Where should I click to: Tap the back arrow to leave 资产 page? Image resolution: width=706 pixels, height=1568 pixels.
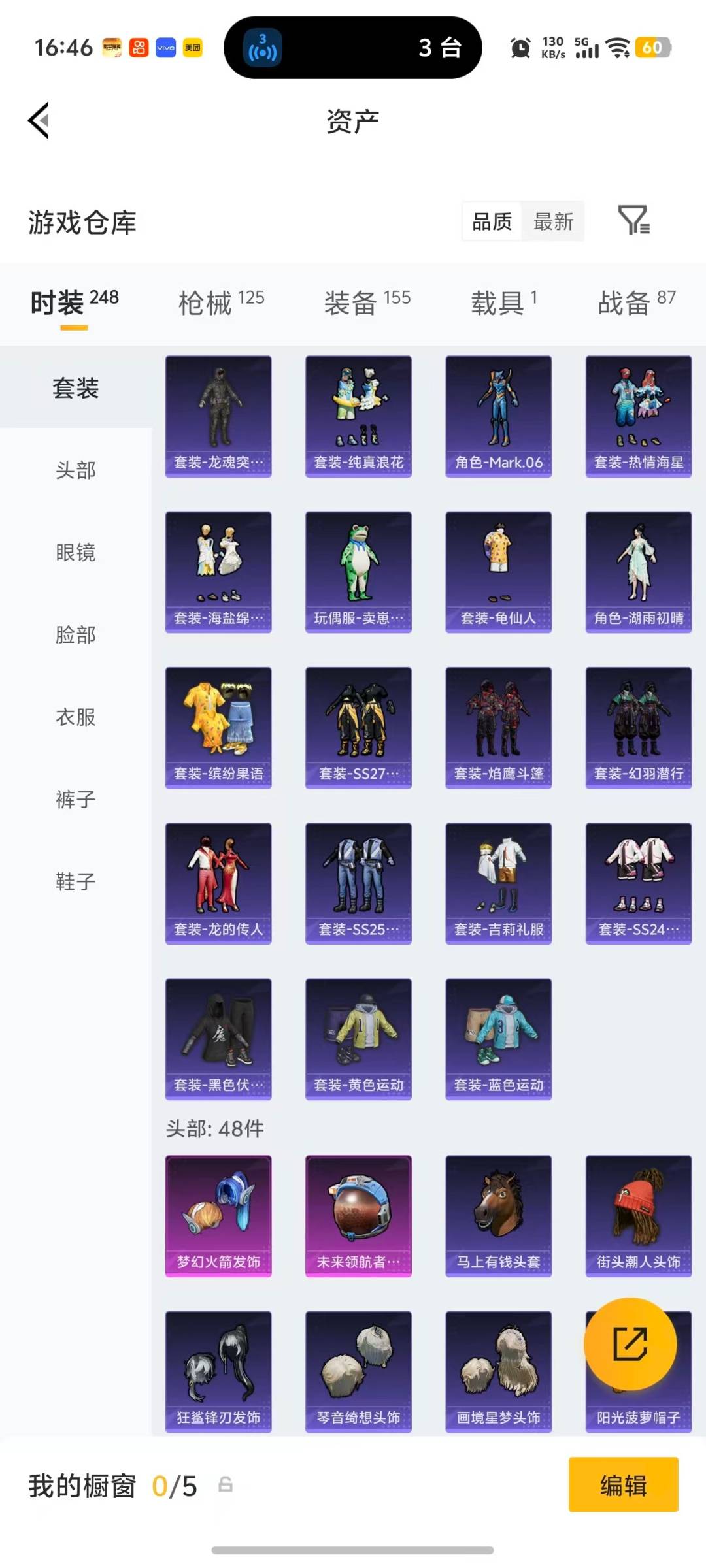(38, 121)
